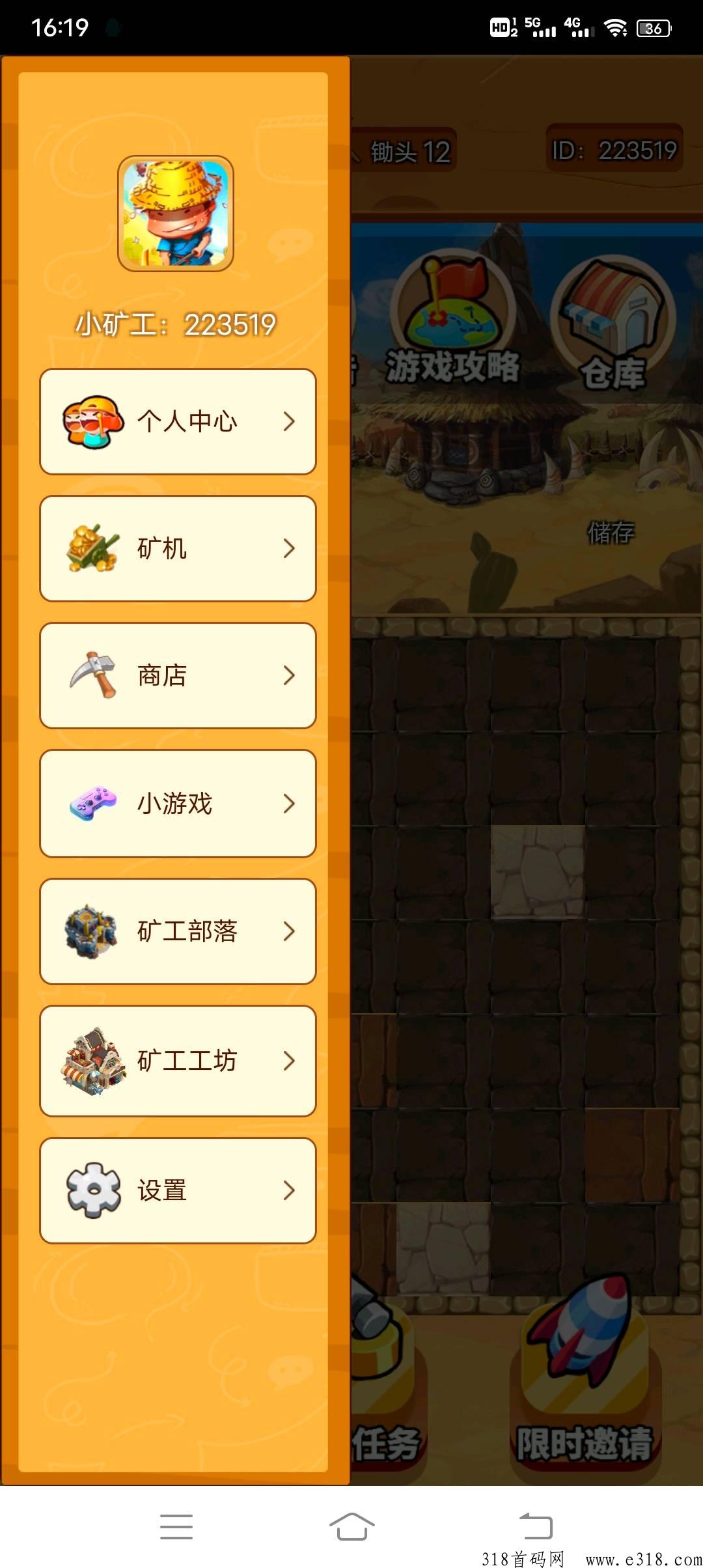Open 矿工工坊 miner workshop
Viewport: 703px width, 1568px height.
click(x=178, y=1061)
